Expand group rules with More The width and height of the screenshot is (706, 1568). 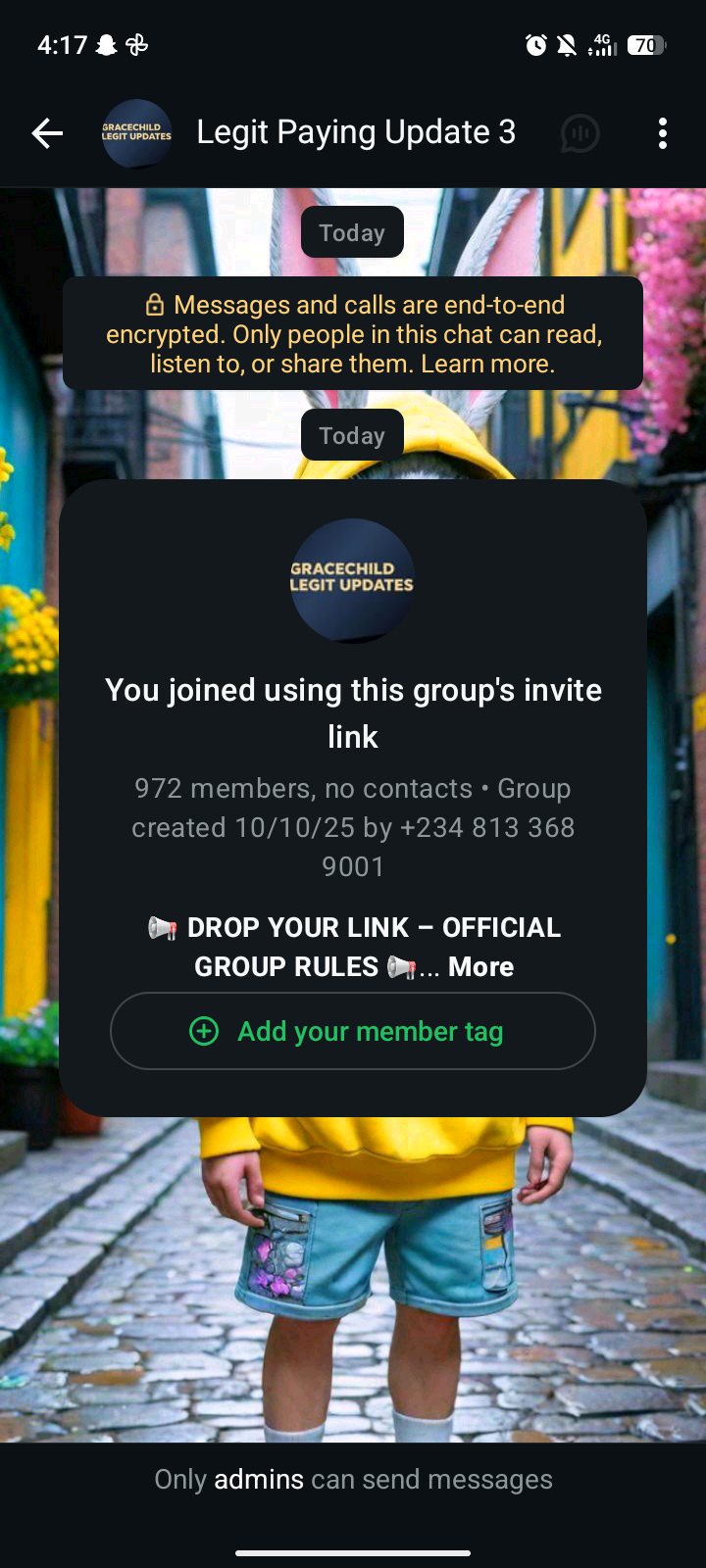(480, 966)
